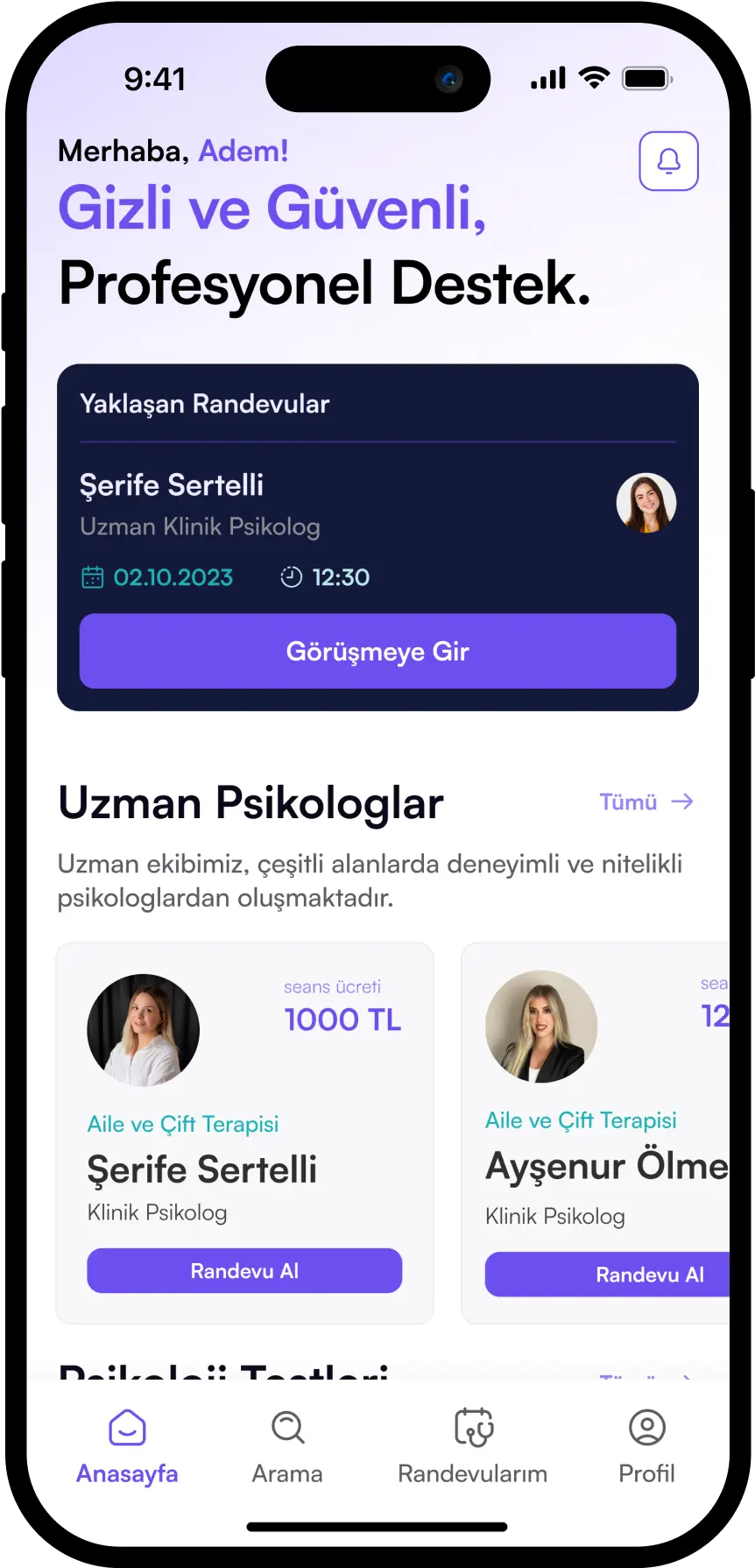Book appointment with Şerife Sertelli
Screen dimensions: 755x1568
[244, 1270]
